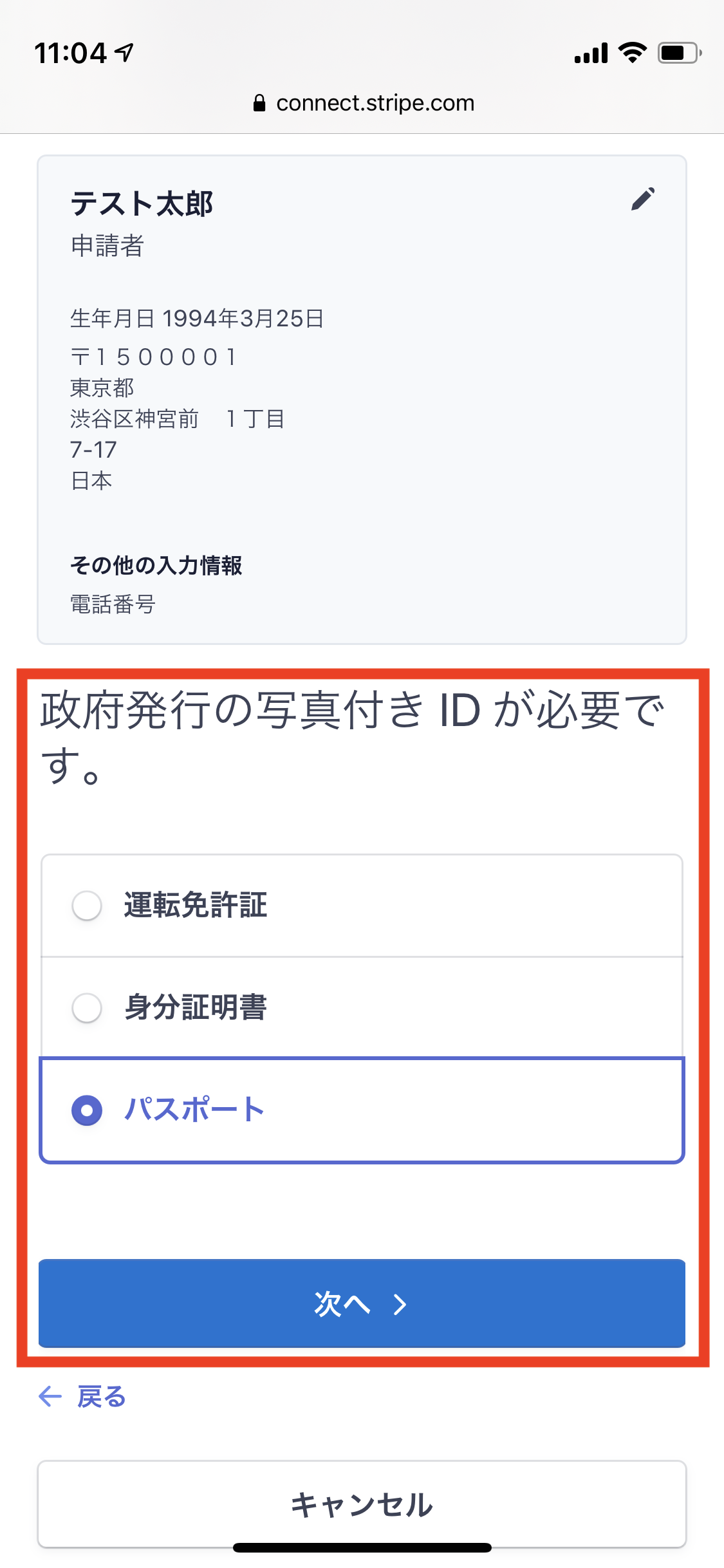The image size is (724, 1568).
Task: Select the 運転免許証 option
Action: (362, 906)
